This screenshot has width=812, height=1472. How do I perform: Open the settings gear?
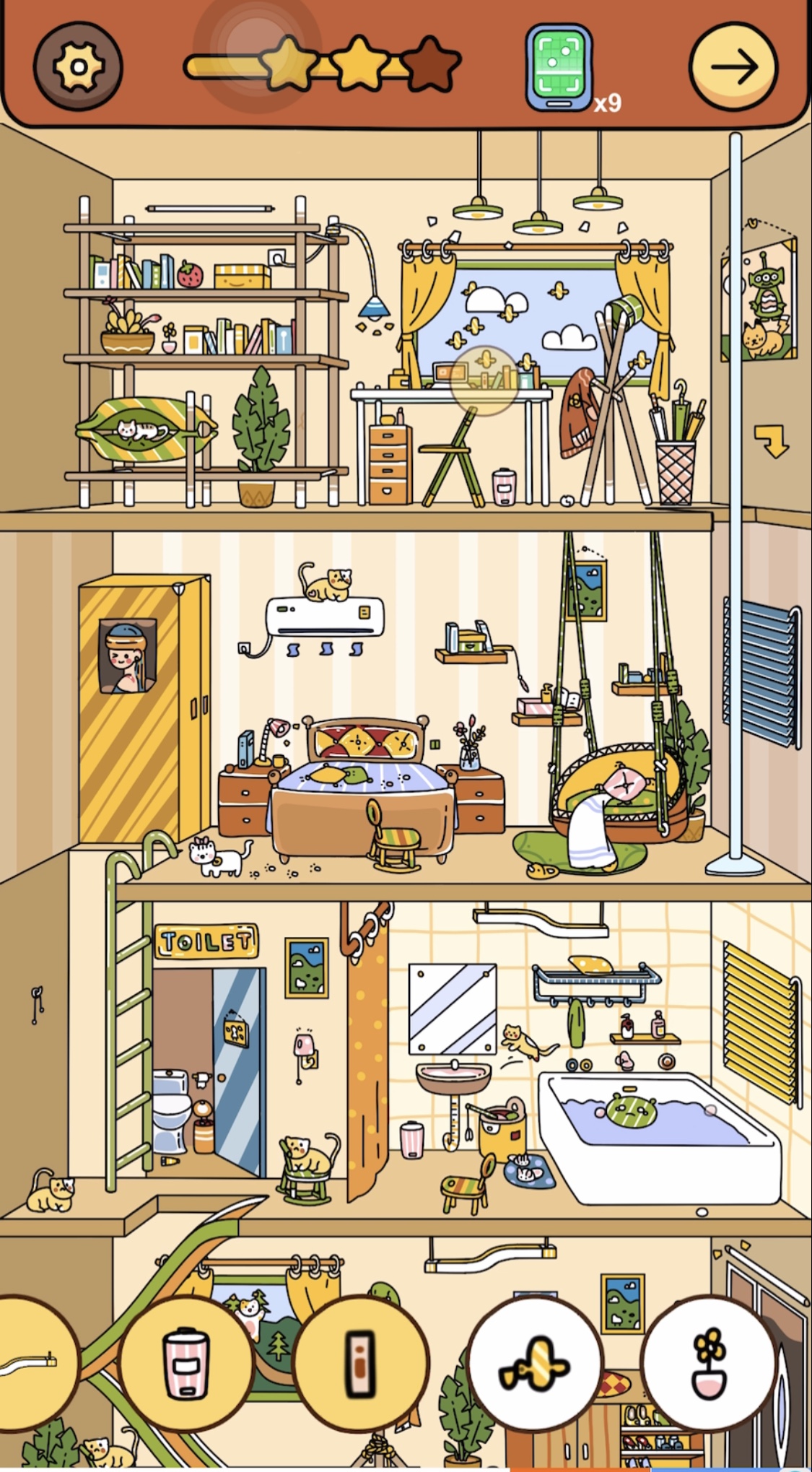click(78, 66)
